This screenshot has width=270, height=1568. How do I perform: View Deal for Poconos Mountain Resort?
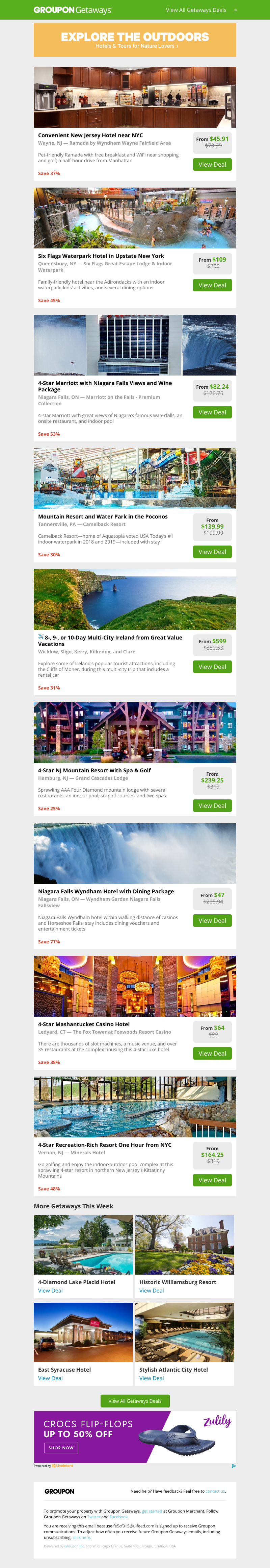click(x=212, y=552)
